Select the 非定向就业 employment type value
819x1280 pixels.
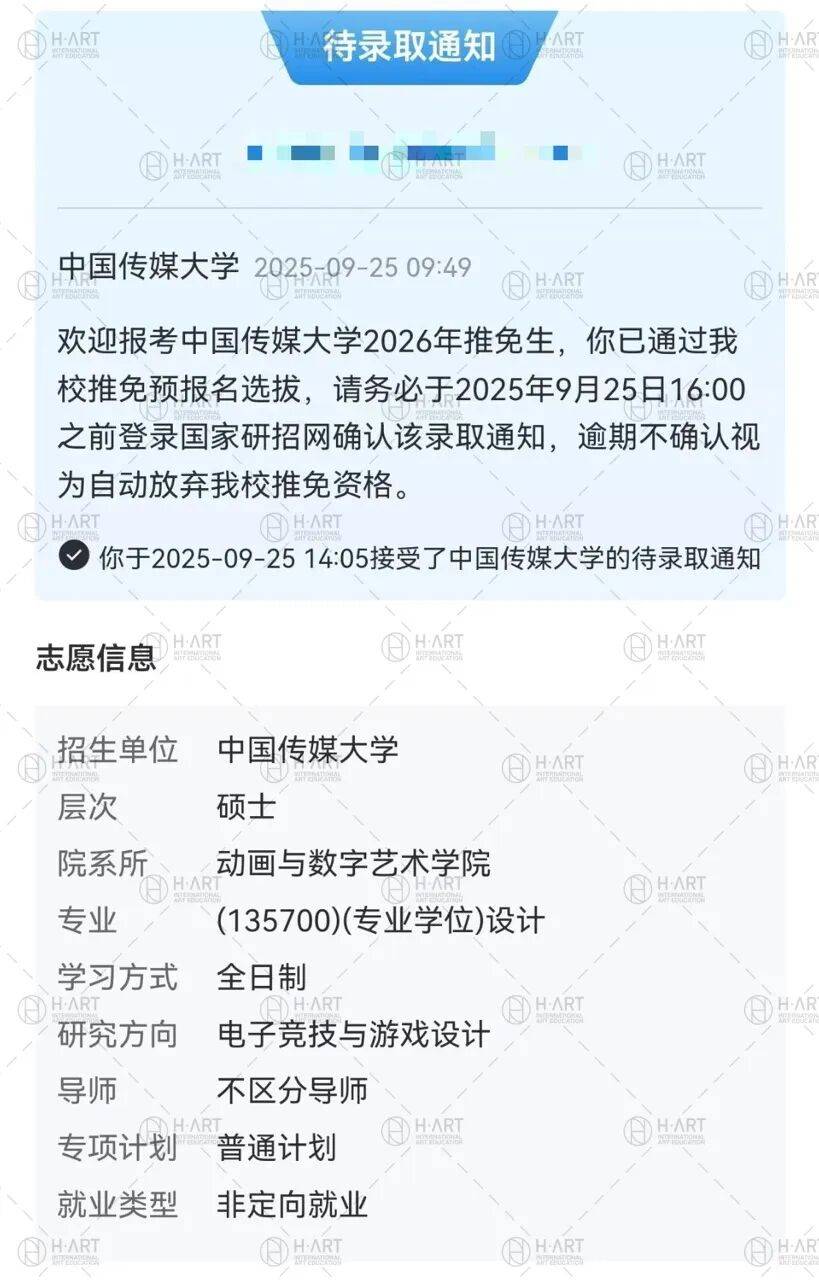click(x=291, y=1207)
